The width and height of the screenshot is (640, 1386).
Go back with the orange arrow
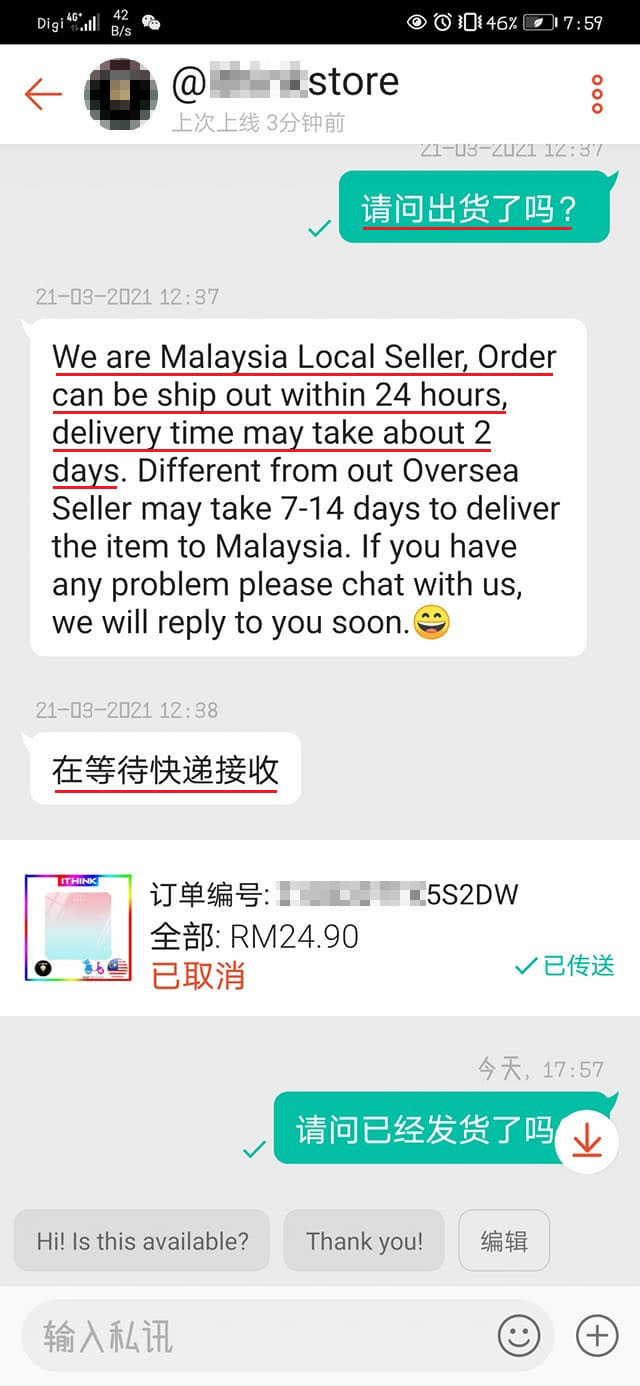click(43, 94)
